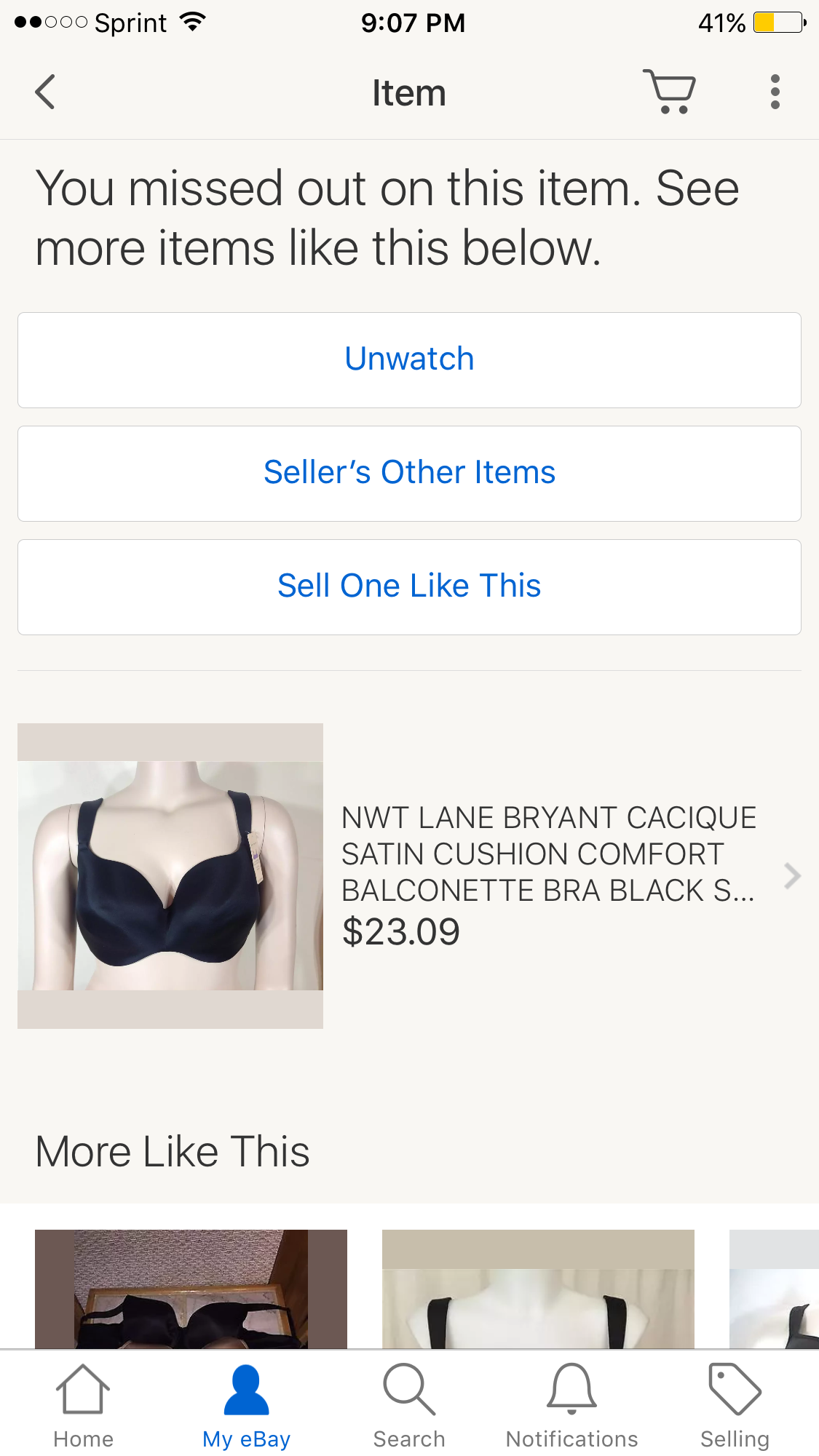Open Seller's Other Items
The image size is (819, 1456).
(x=409, y=473)
